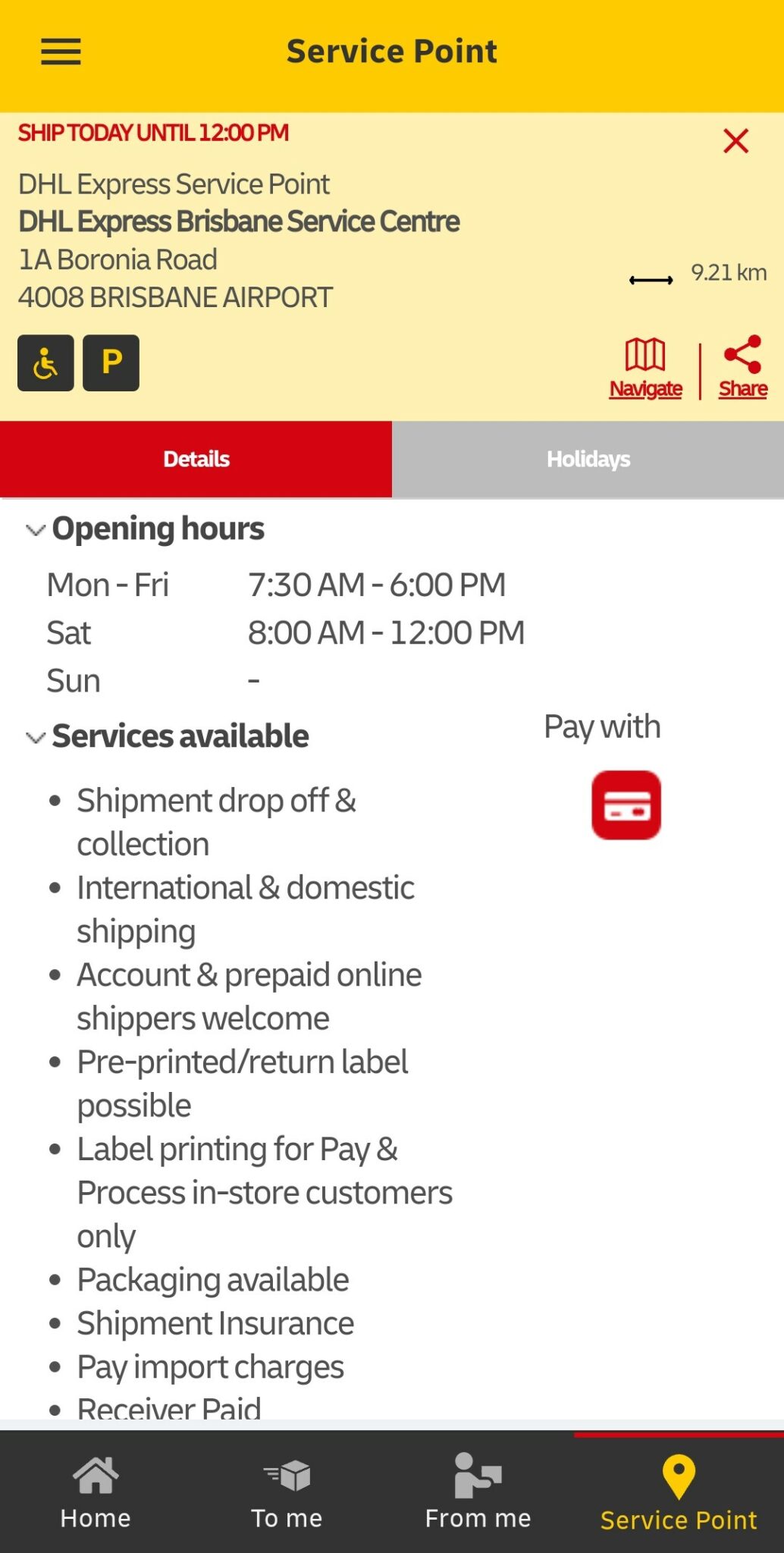Viewport: 784px width, 1553px height.
Task: Select the credit card payment icon
Action: coord(628,805)
